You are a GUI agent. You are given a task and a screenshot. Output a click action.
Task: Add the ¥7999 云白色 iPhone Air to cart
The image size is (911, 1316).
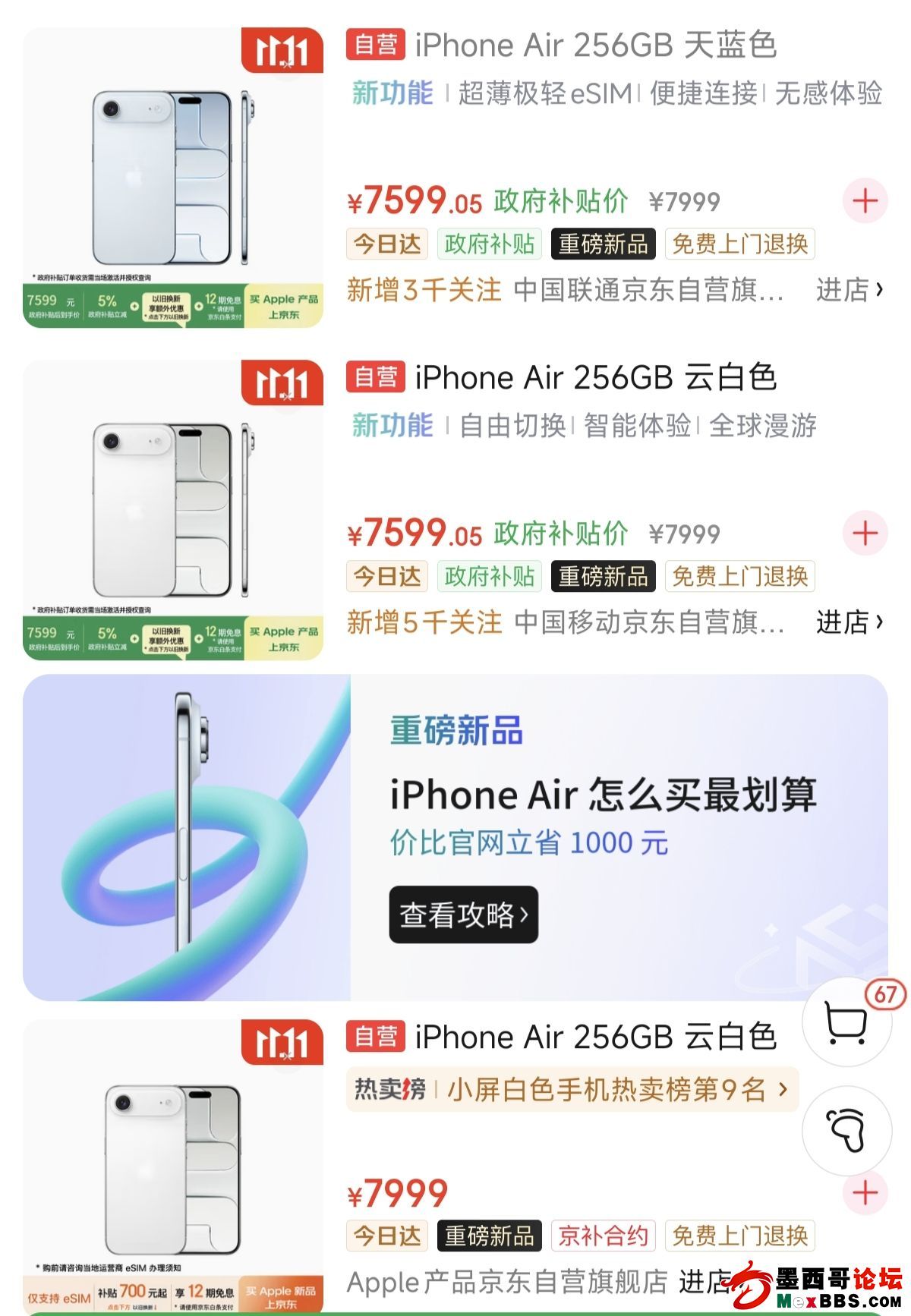coord(865,1193)
